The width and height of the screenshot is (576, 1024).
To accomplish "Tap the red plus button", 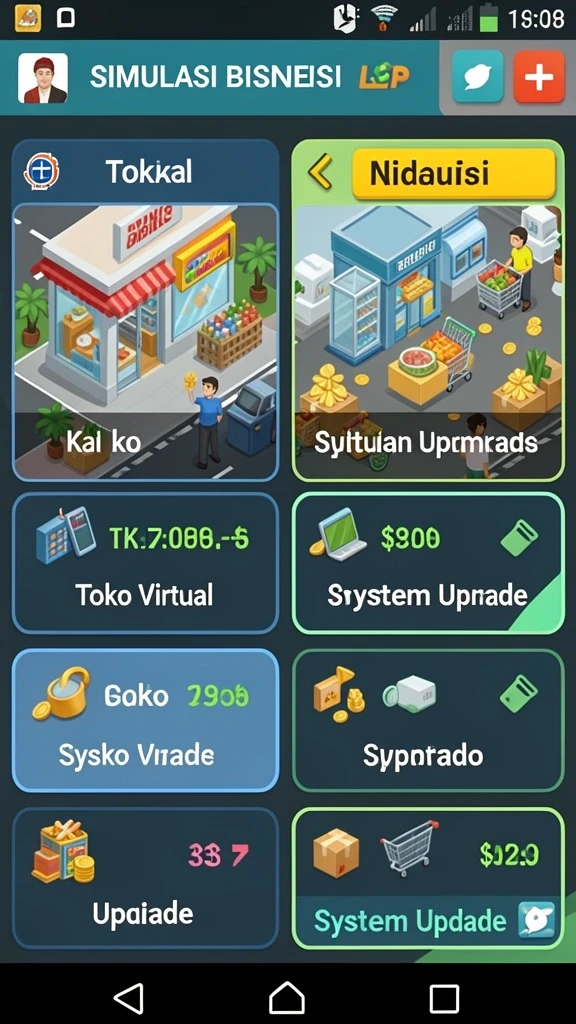I will [x=539, y=77].
